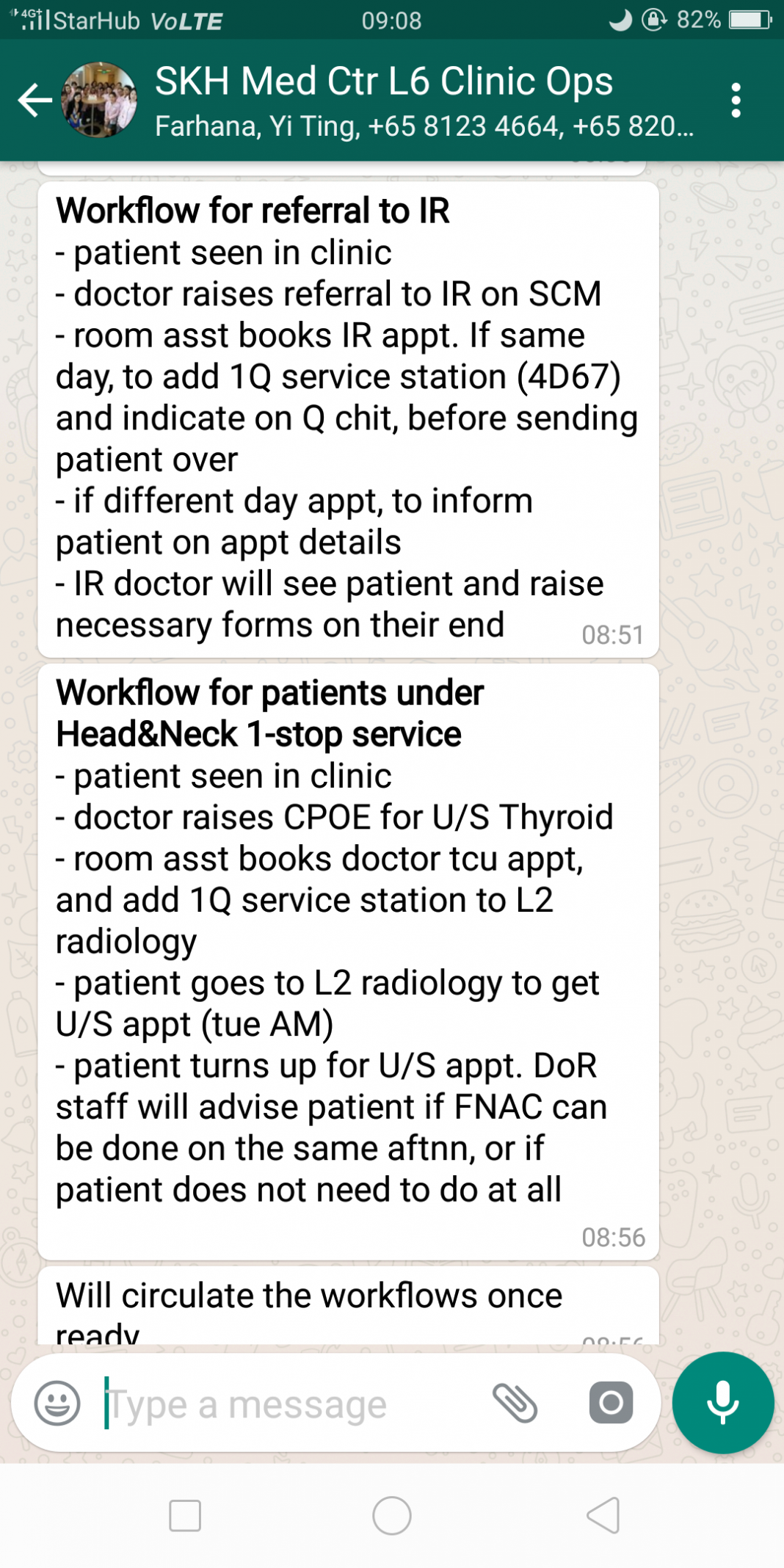Attach a file with the paperclip
784x1568 pixels.
(x=515, y=1403)
